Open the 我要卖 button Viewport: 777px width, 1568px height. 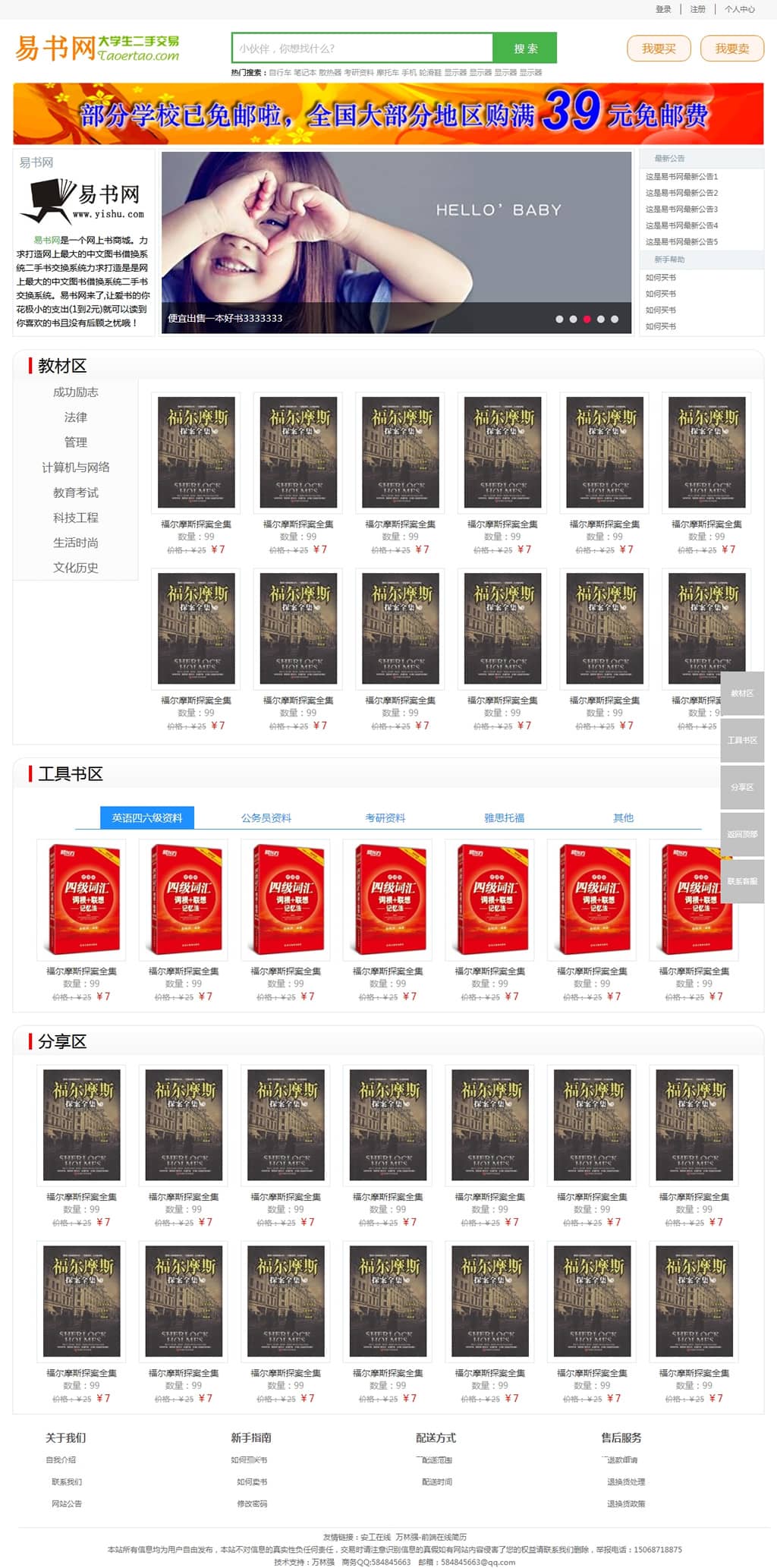click(x=731, y=49)
